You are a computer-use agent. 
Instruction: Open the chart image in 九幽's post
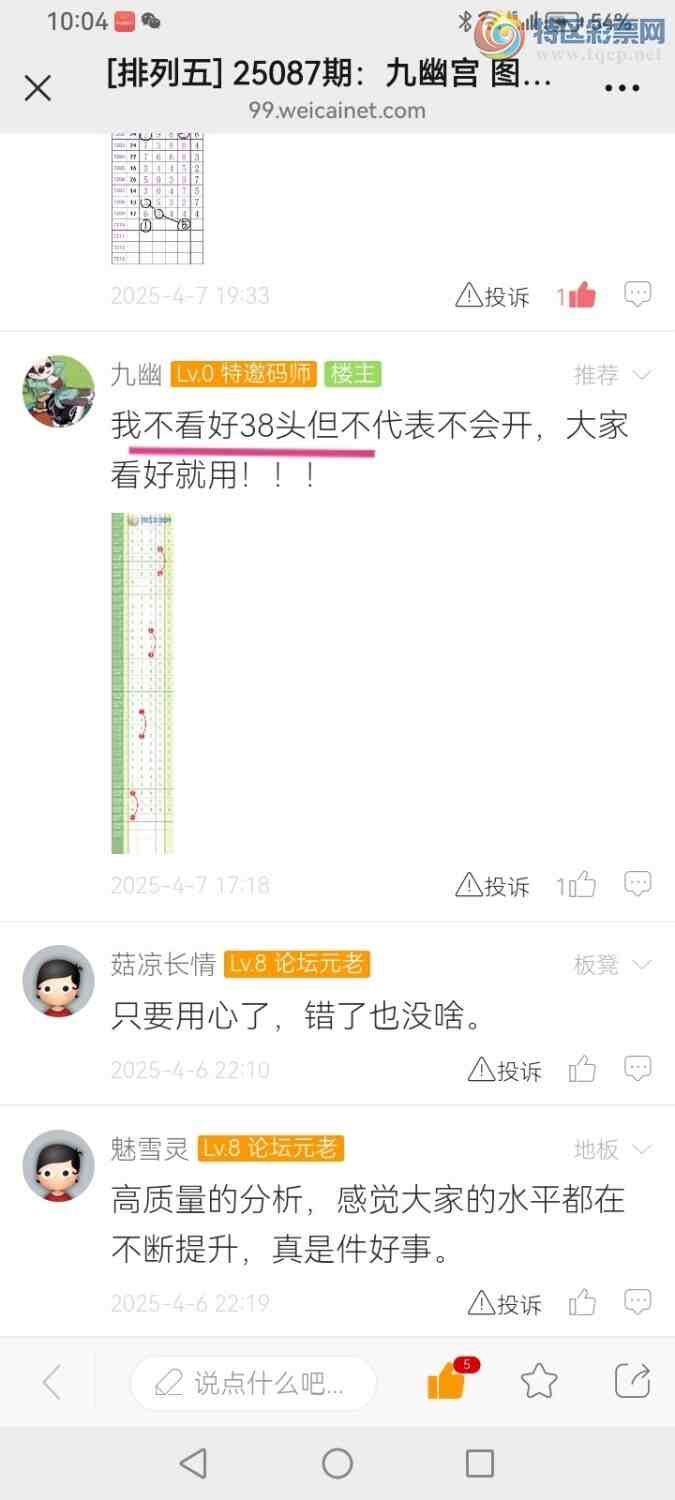tap(142, 683)
